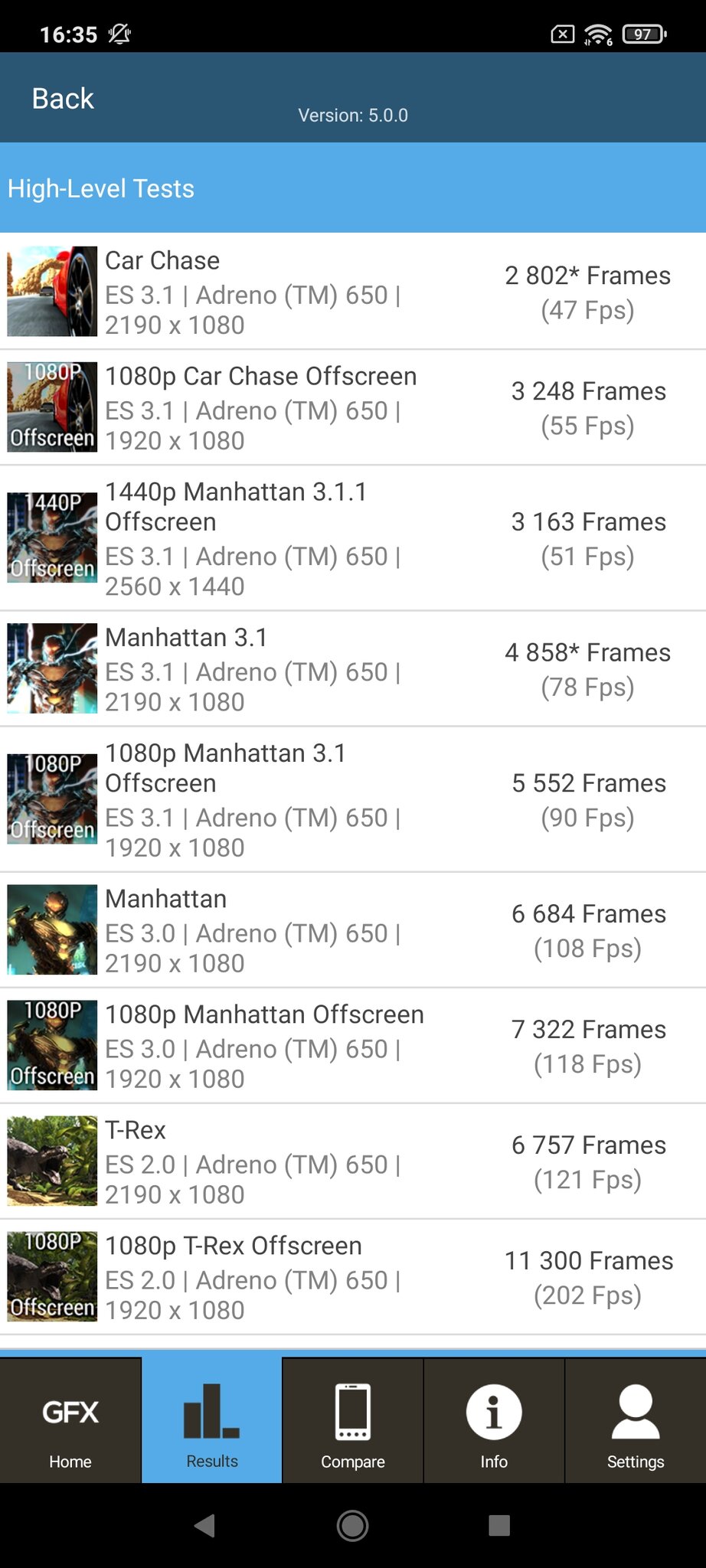The width and height of the screenshot is (706, 1568).
Task: Tap the Back button
Action: tap(63, 99)
